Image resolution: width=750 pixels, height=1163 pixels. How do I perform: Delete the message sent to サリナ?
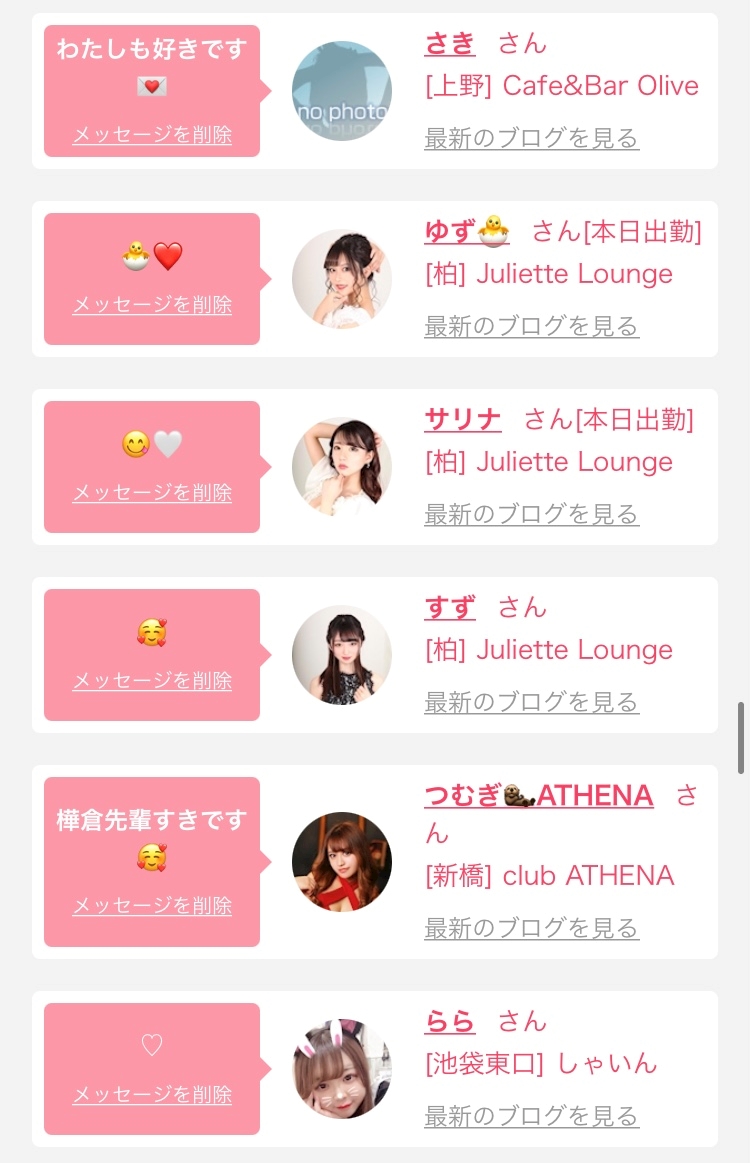point(152,492)
